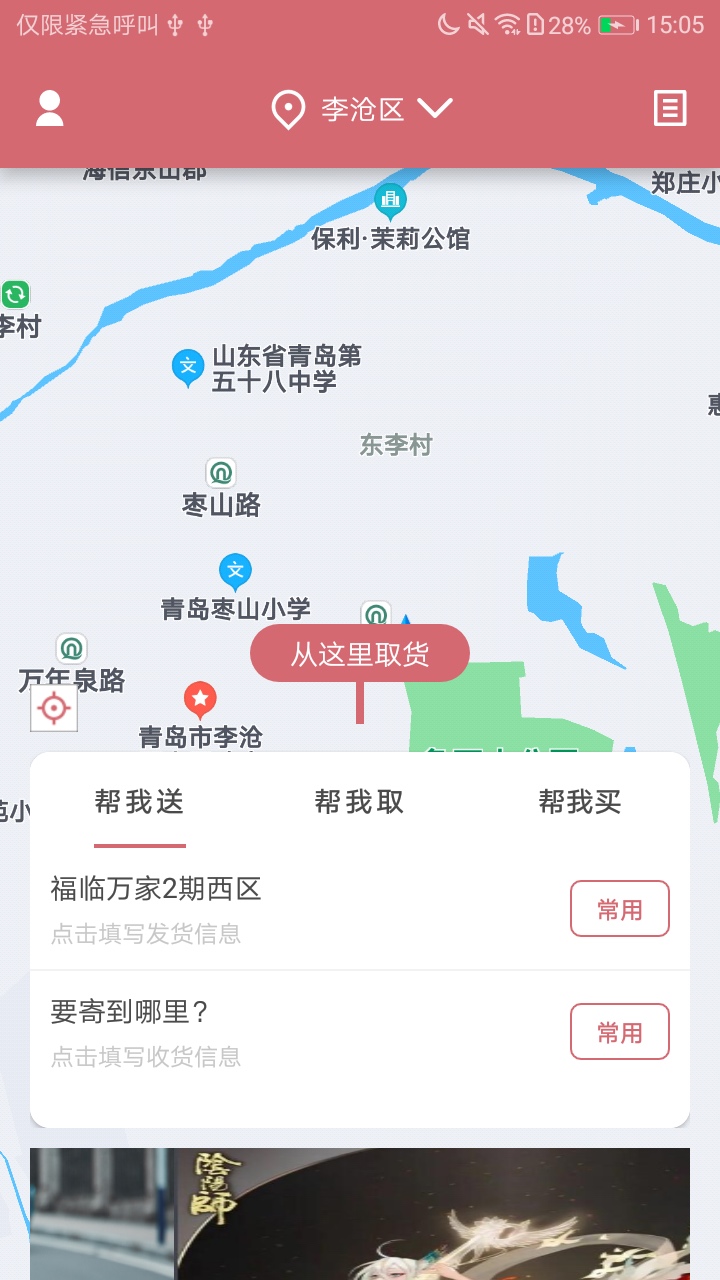Image resolution: width=720 pixels, height=1280 pixels.
Task: Tap the recenter location icon on the map
Action: pos(53,708)
